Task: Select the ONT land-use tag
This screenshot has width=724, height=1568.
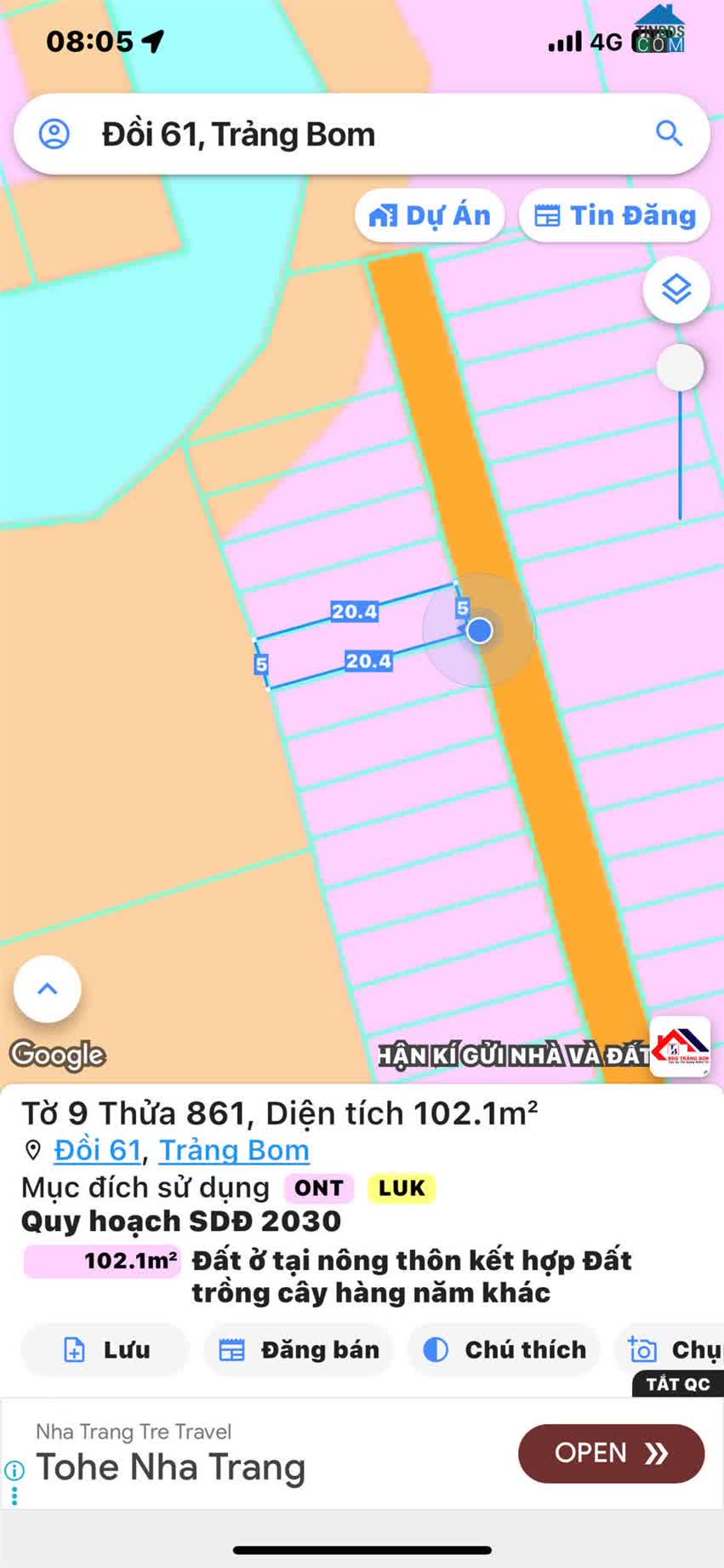Action: [x=319, y=1188]
